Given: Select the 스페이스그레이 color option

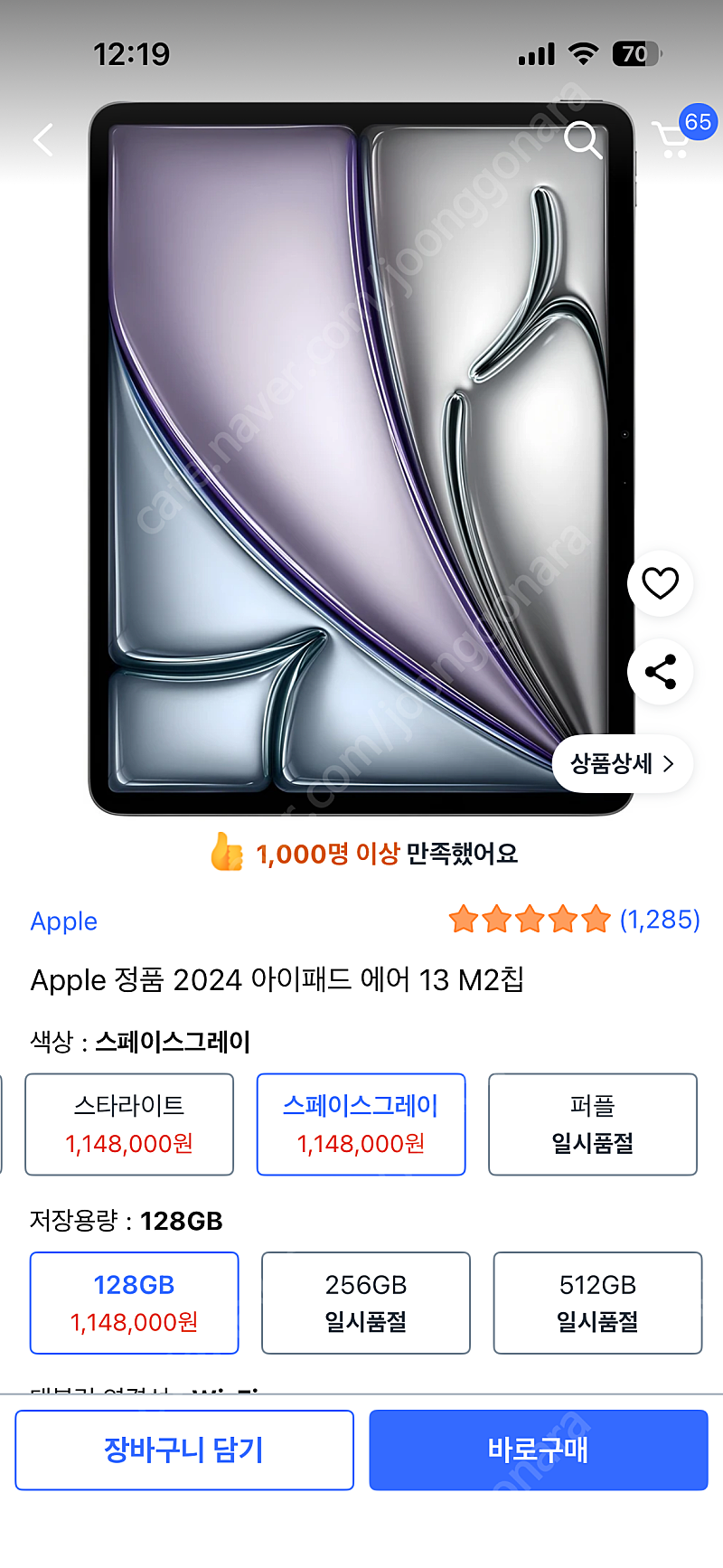Looking at the screenshot, I should point(361,1124).
